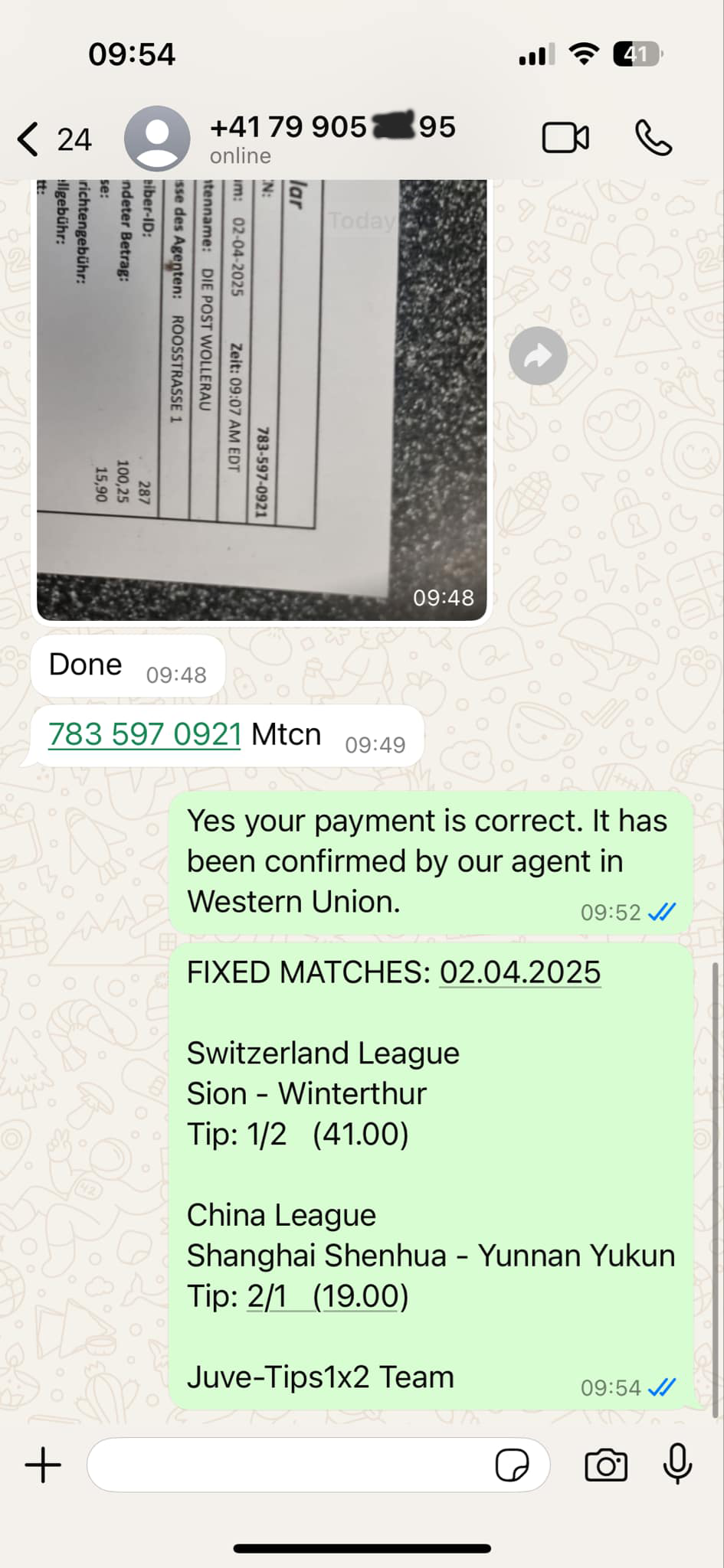Open the attachment plus menu
Image resolution: width=724 pixels, height=1568 pixels.
43,1465
